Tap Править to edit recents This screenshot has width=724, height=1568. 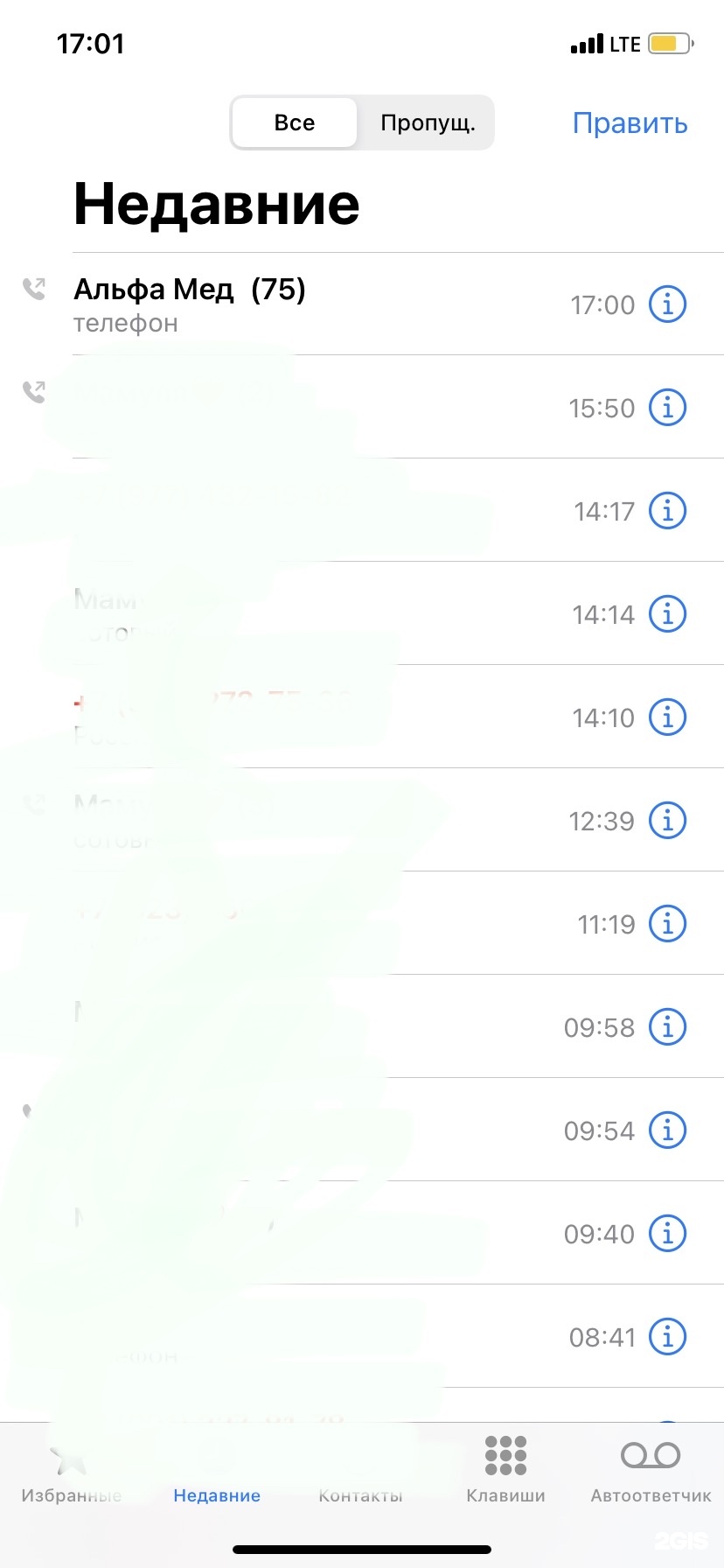click(x=630, y=123)
